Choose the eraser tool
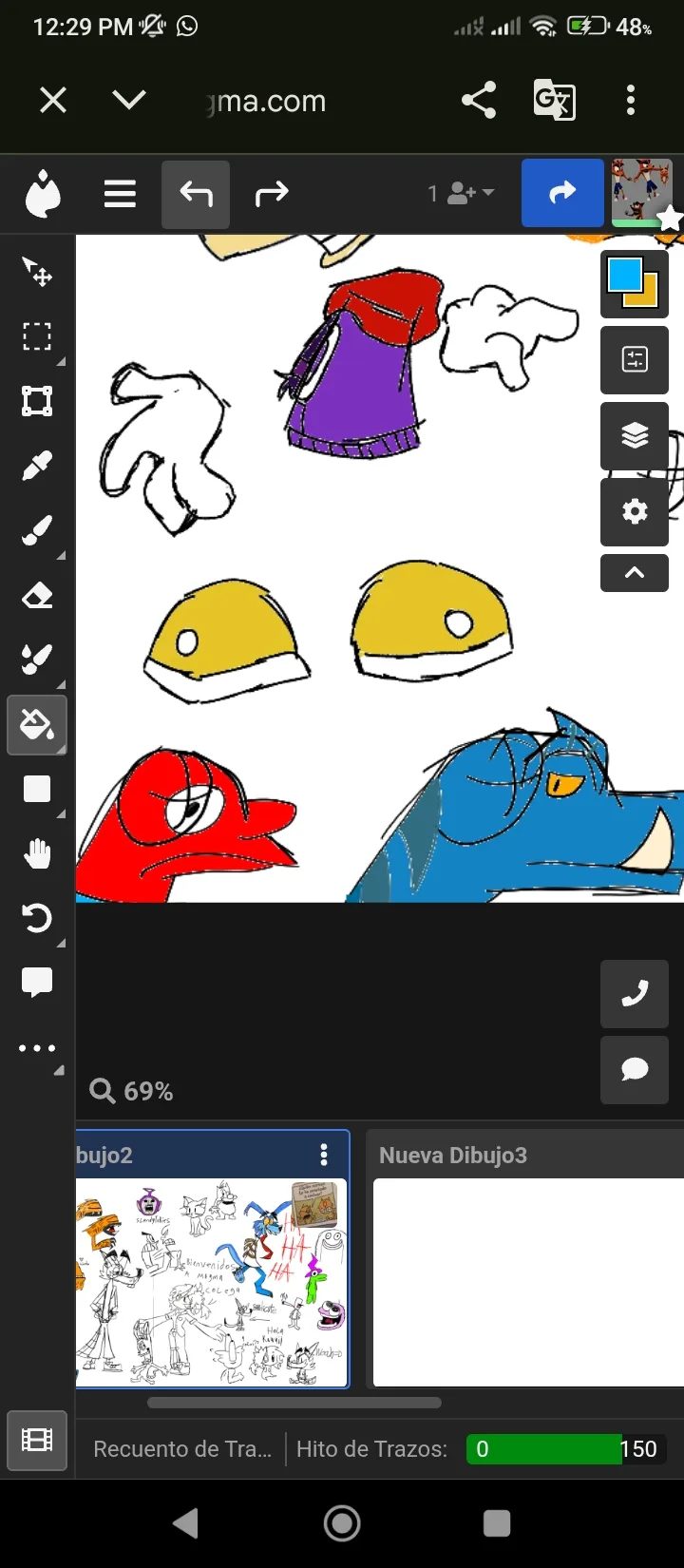This screenshot has height=1568, width=684. pyautogui.click(x=37, y=597)
